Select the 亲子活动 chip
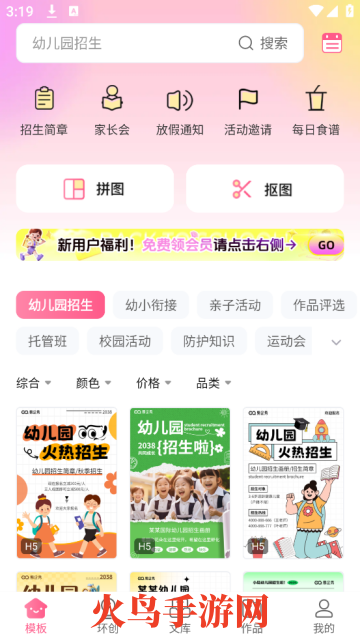The width and height of the screenshot is (360, 639). click(x=235, y=305)
